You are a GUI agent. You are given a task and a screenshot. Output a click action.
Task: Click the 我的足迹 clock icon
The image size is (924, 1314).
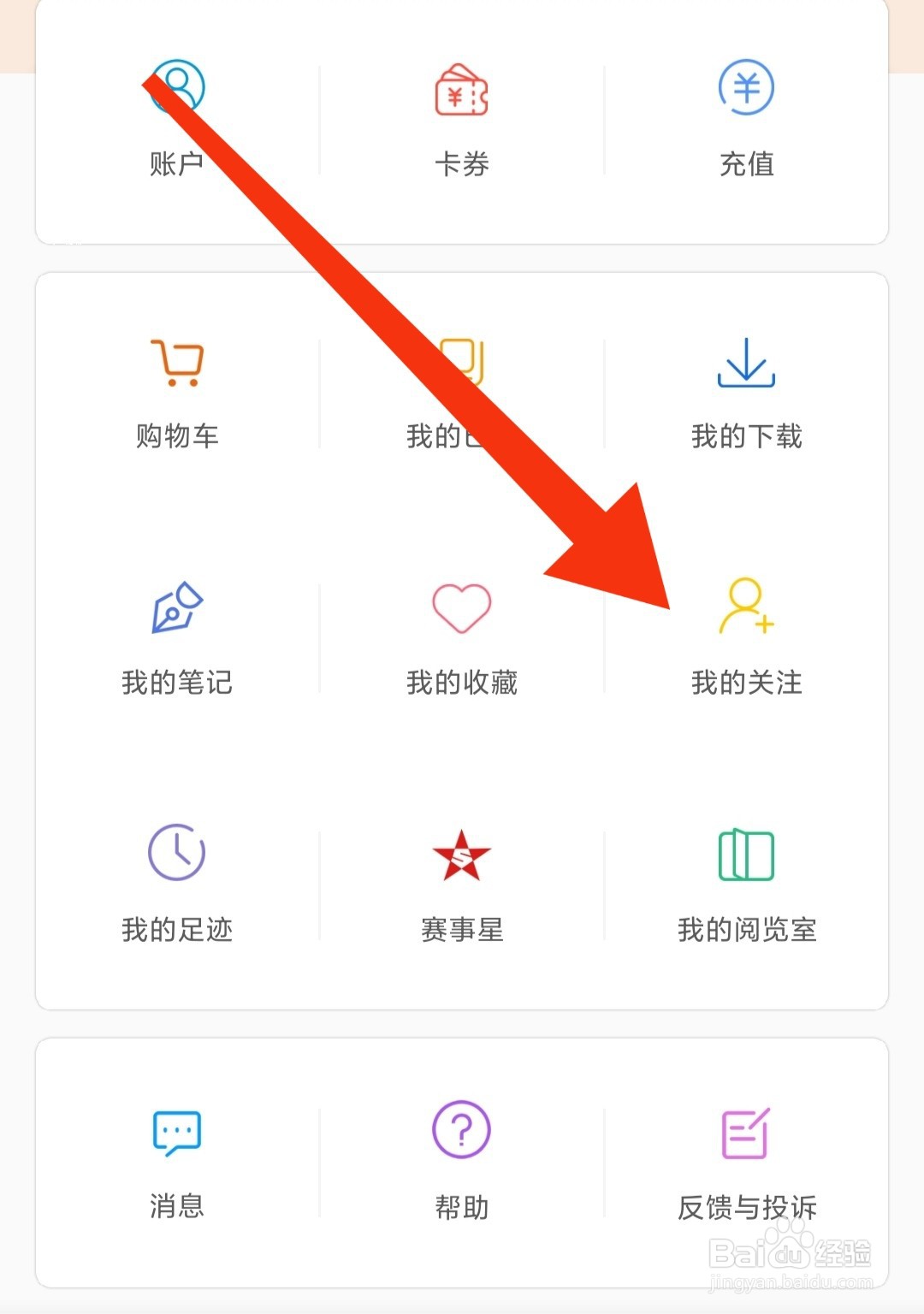point(176,853)
